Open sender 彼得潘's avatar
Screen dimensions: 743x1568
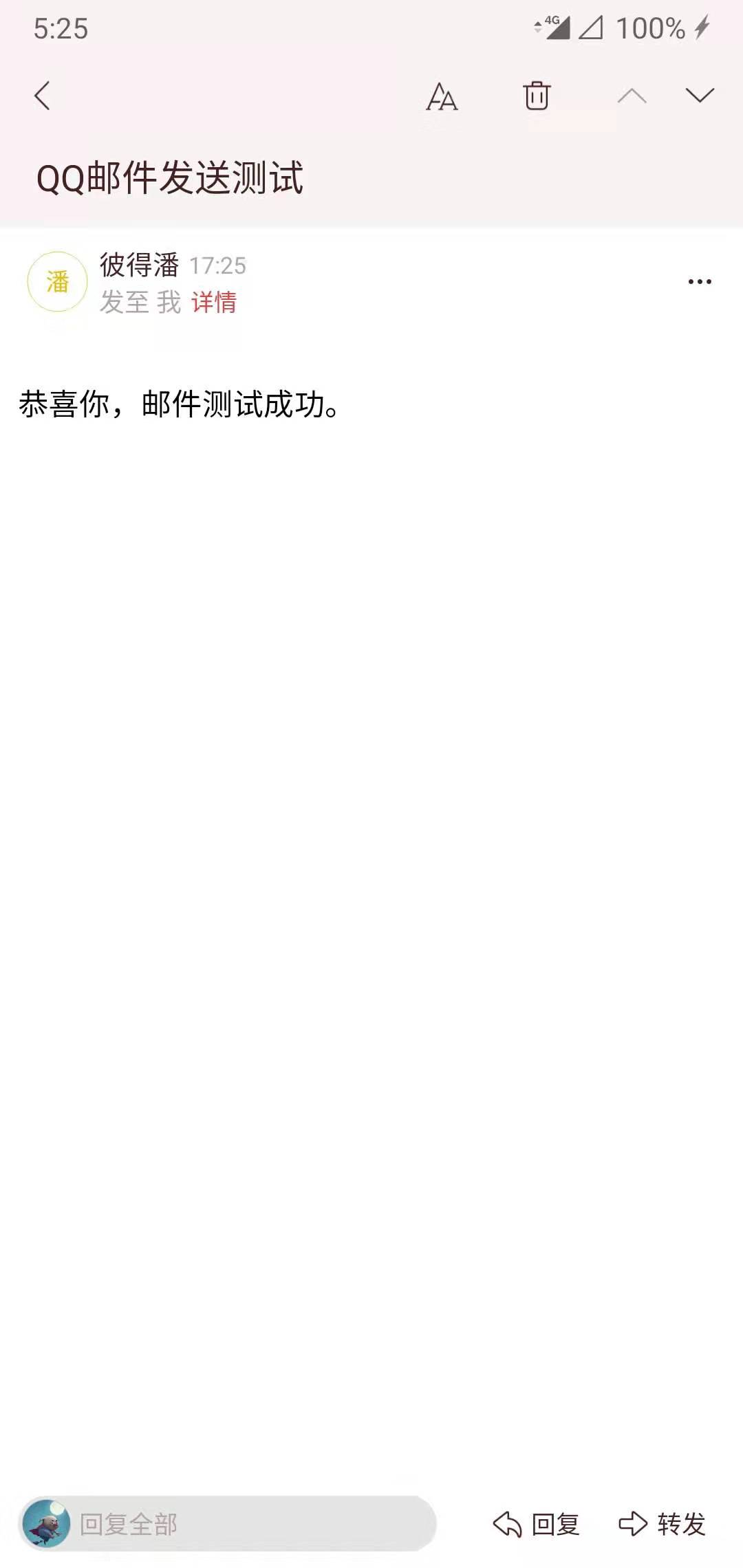click(57, 282)
